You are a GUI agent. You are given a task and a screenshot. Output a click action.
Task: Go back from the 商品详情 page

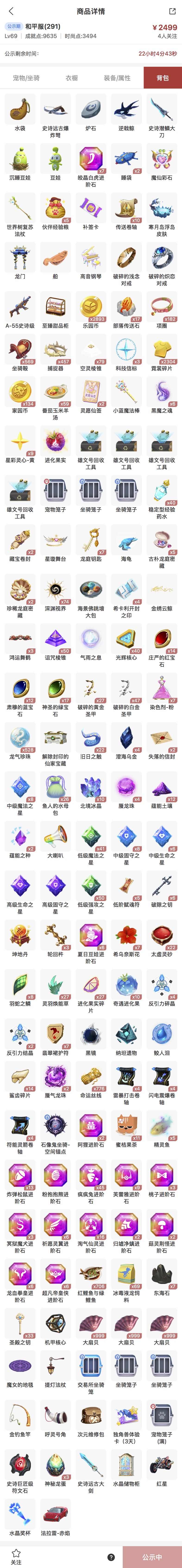(11, 11)
